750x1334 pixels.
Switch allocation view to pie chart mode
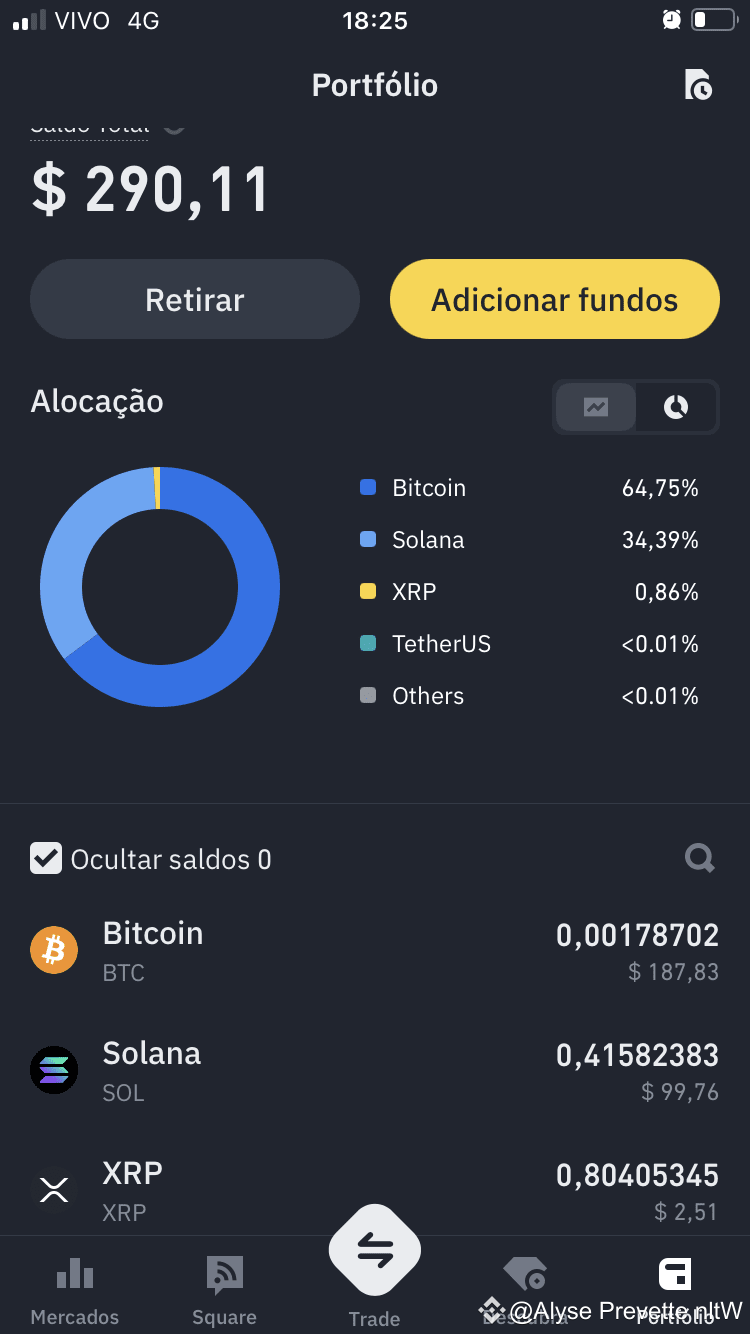(x=676, y=407)
